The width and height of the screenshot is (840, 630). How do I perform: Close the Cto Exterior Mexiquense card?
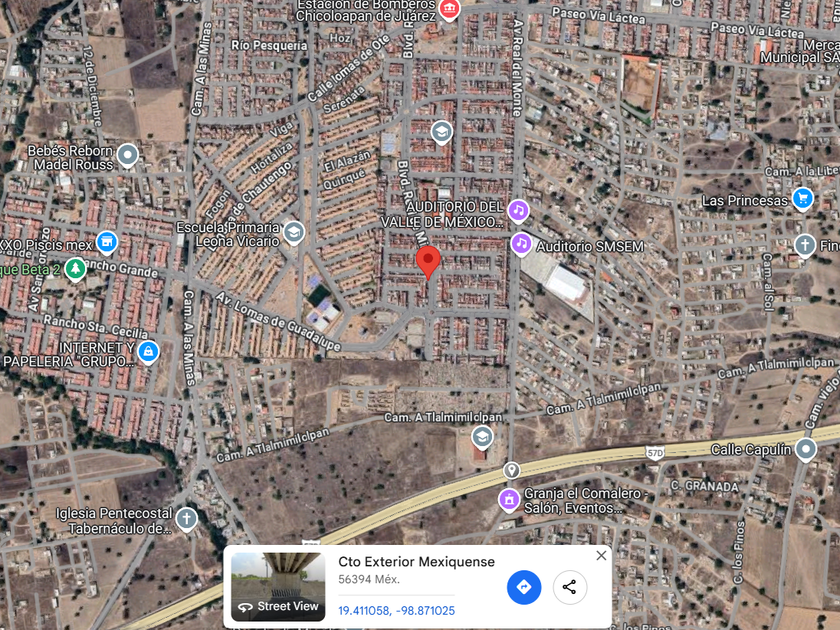(601, 555)
